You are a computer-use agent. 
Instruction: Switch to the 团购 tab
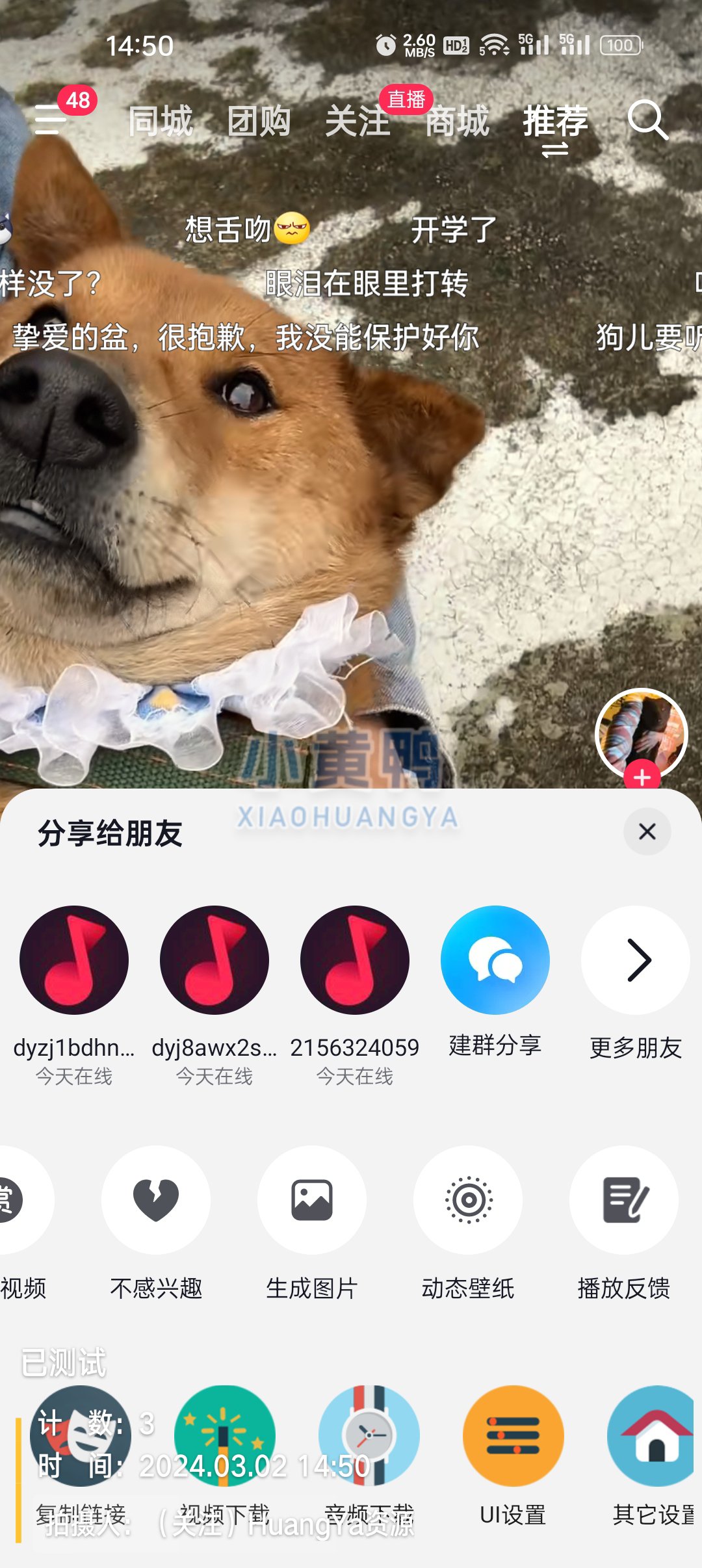pyautogui.click(x=259, y=122)
